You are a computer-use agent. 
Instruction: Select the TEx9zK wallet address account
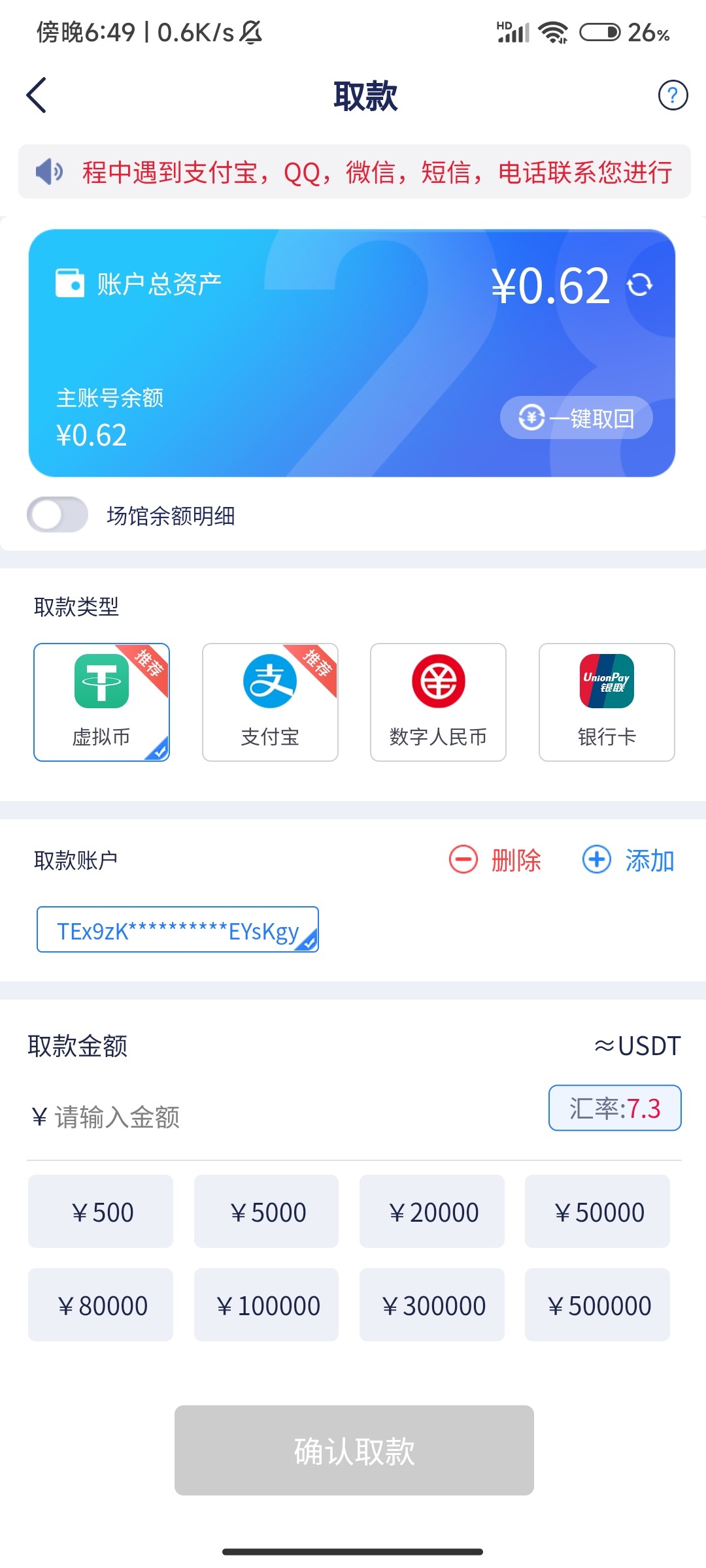[178, 929]
